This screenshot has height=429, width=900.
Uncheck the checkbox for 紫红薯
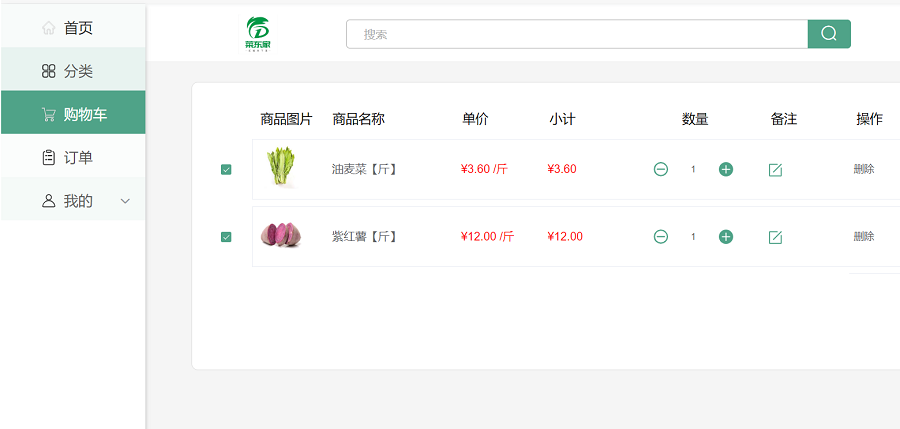[226, 237]
